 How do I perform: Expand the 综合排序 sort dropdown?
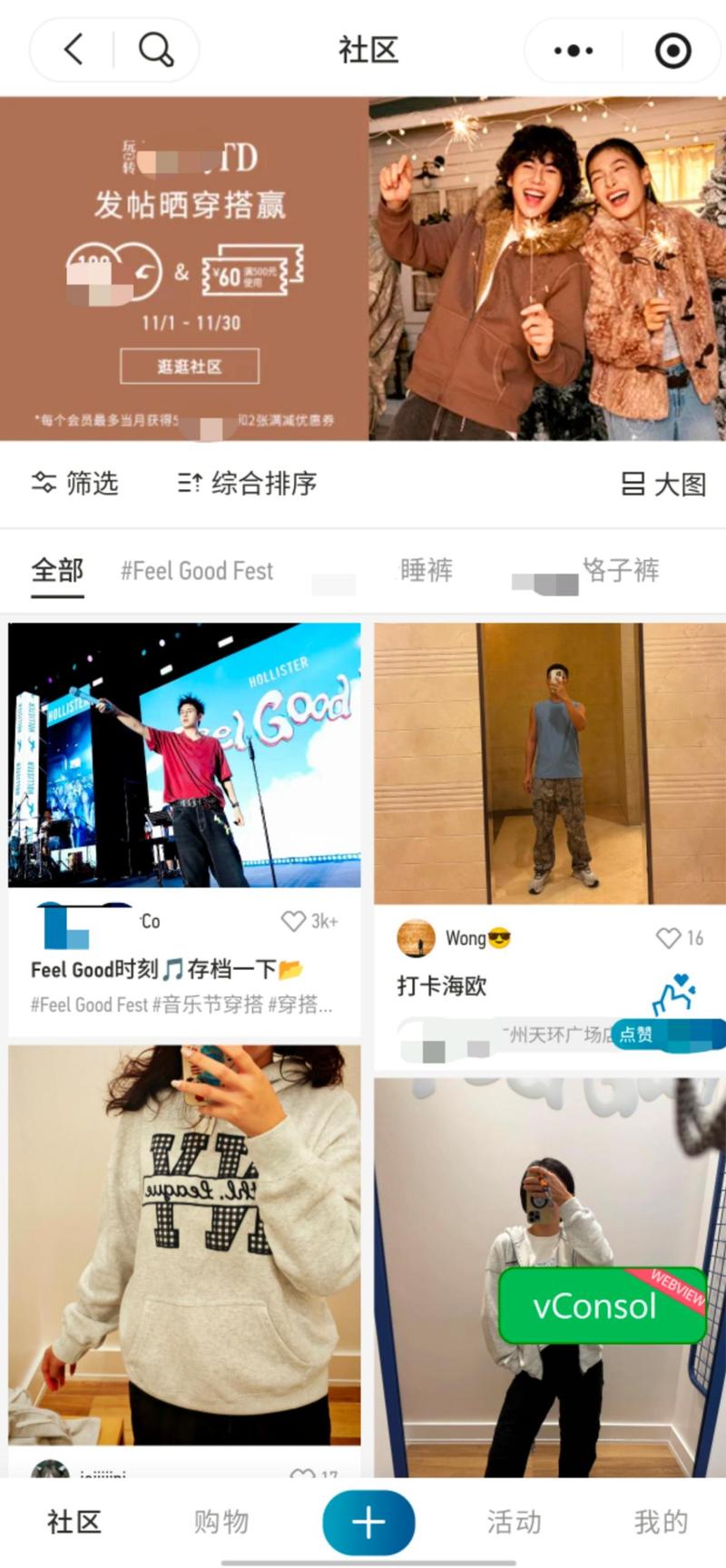coord(247,483)
